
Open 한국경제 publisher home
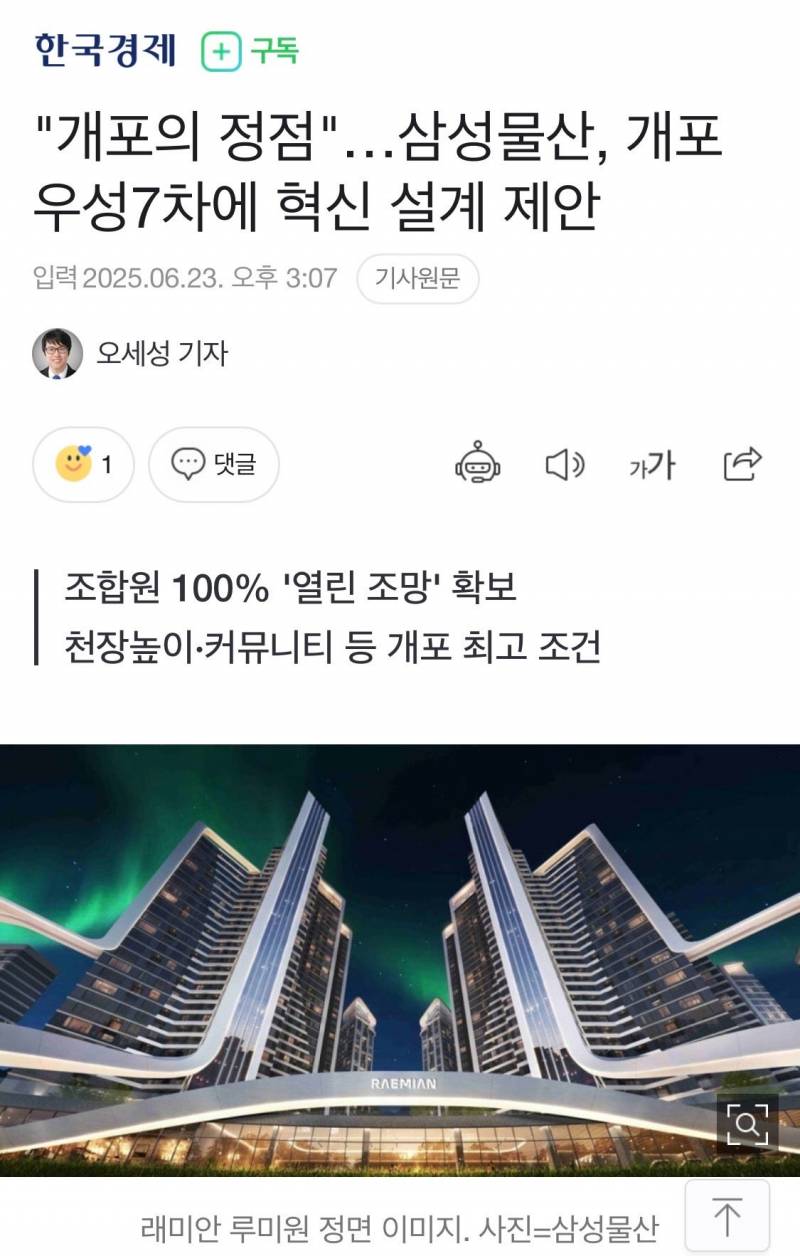point(105,50)
